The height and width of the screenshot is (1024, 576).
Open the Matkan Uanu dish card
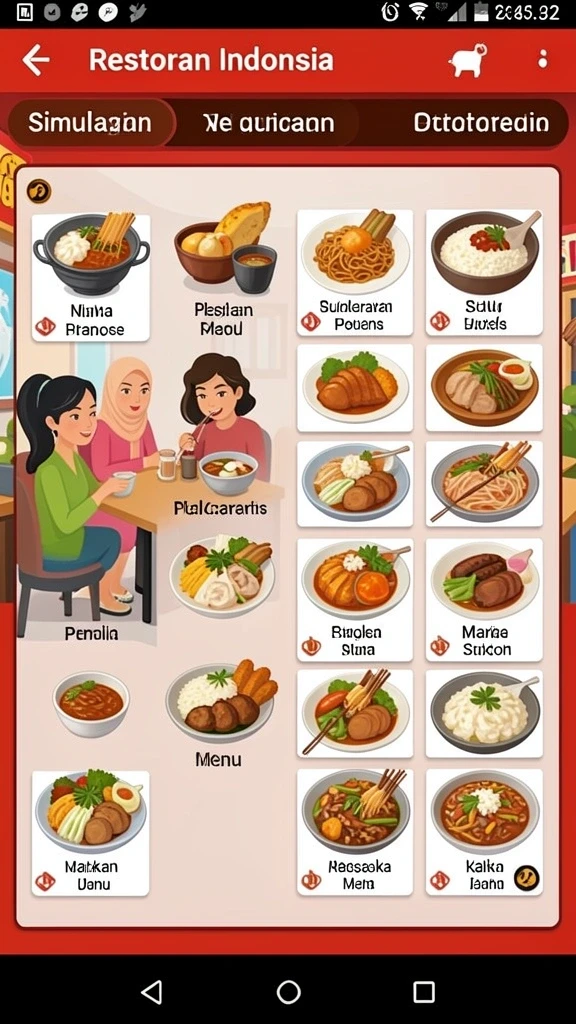(x=91, y=833)
